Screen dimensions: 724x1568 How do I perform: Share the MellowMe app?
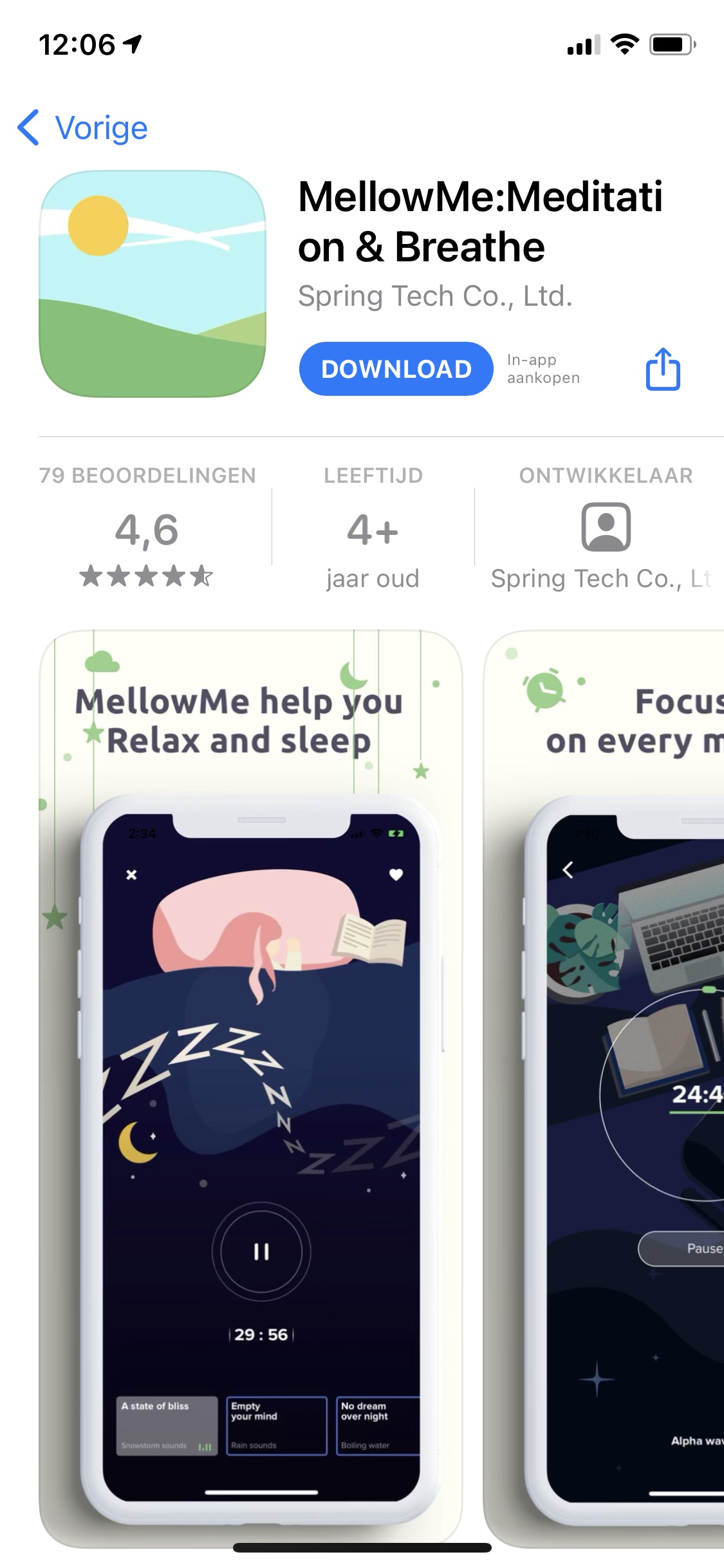point(662,369)
